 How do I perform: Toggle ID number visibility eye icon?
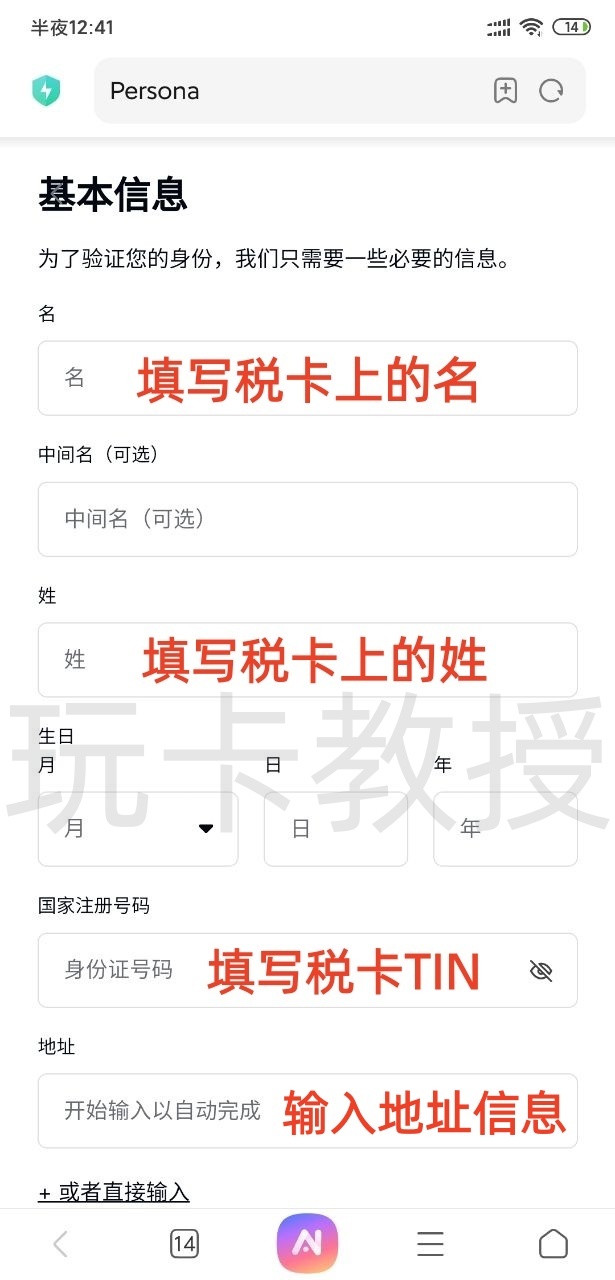[x=541, y=970]
